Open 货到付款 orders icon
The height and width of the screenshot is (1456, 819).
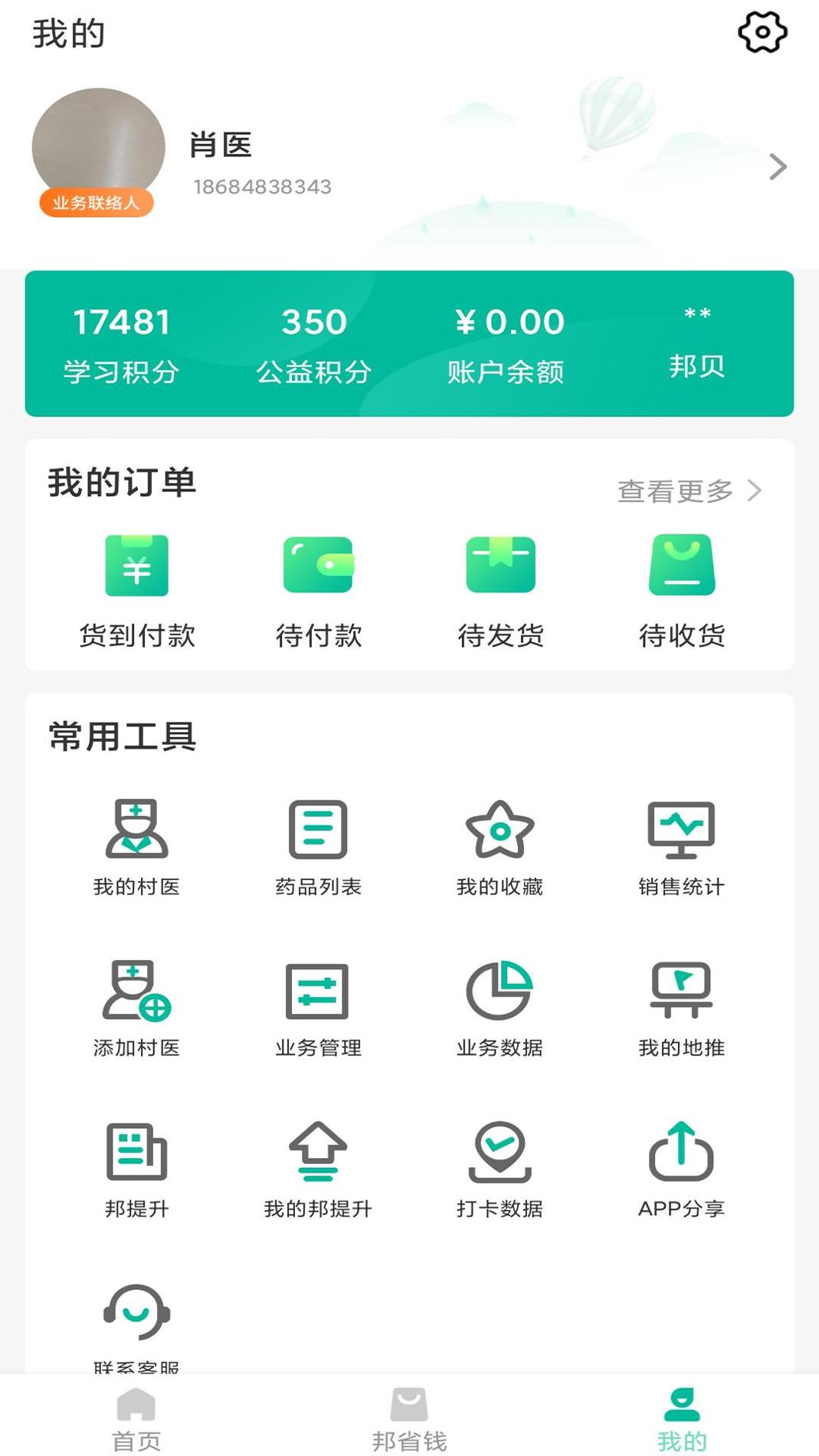pyautogui.click(x=136, y=565)
